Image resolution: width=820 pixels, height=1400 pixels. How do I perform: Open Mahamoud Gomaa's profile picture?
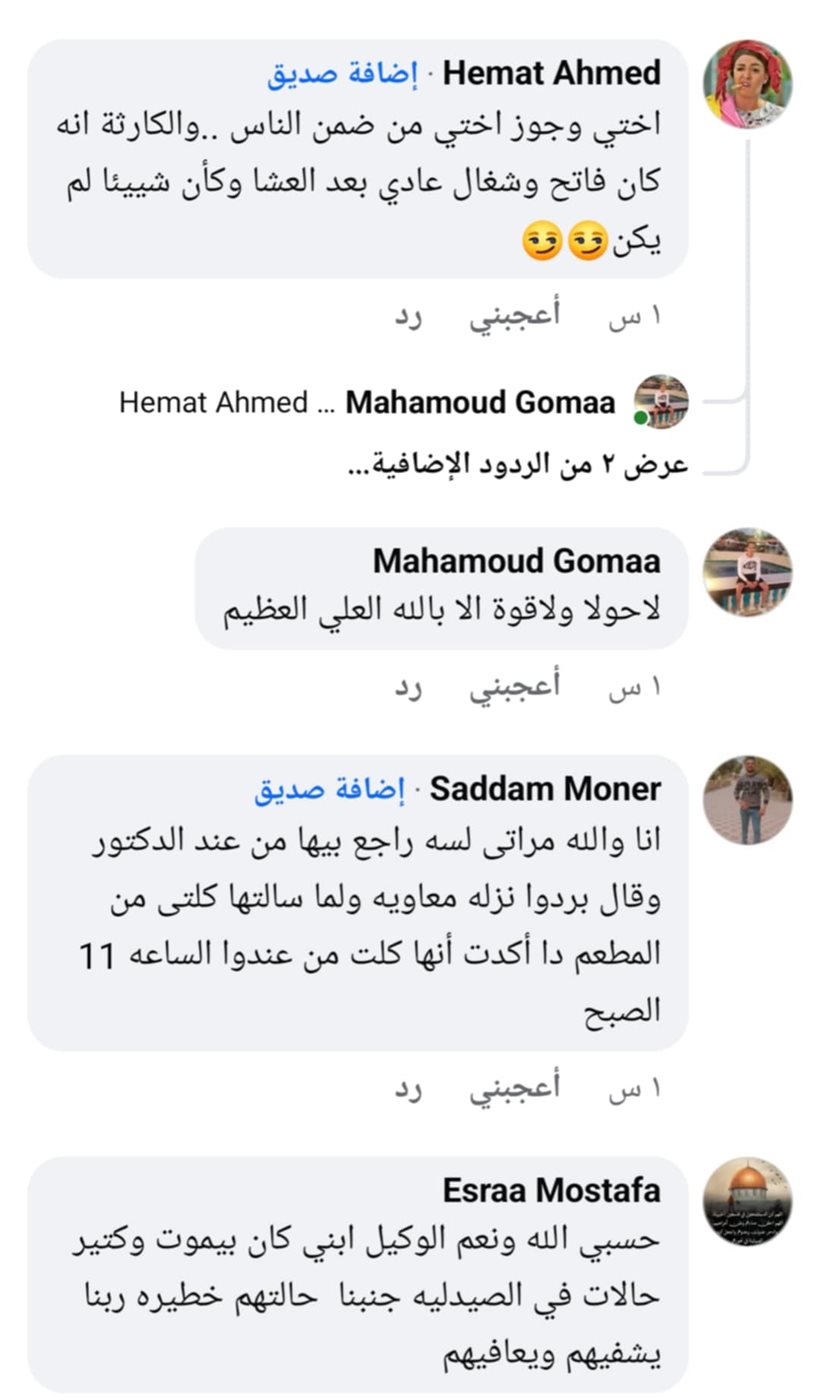[747, 572]
